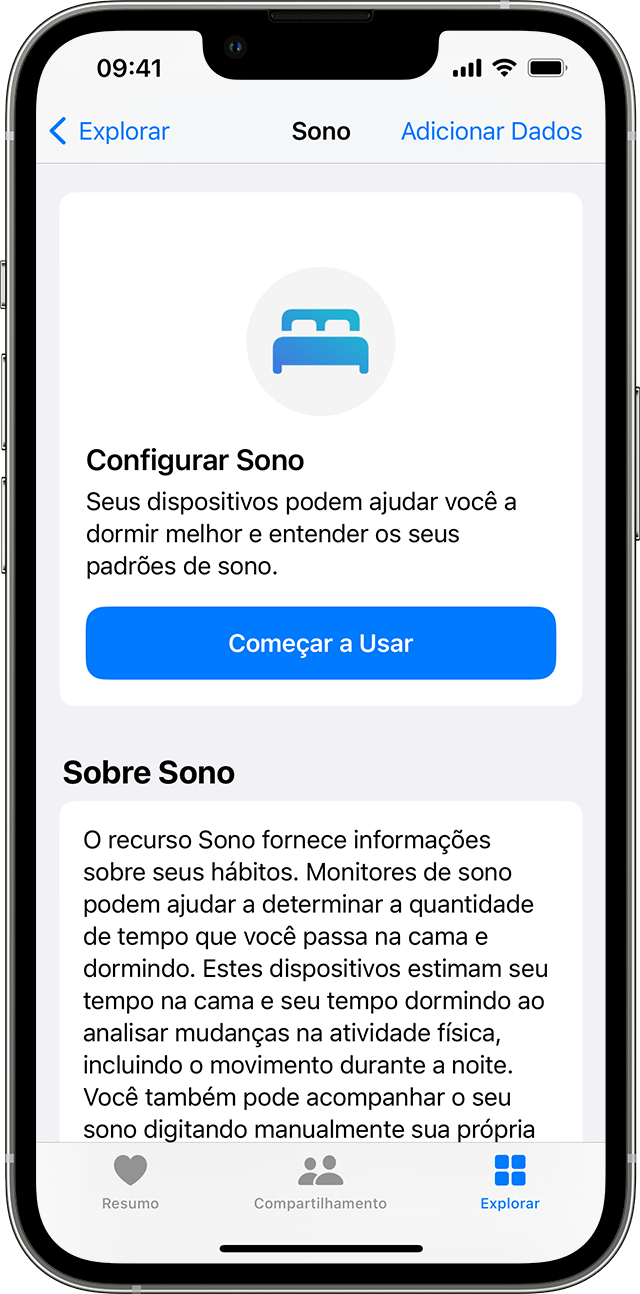Select the Explorar tab
This screenshot has width=640, height=1294.
(510, 1181)
